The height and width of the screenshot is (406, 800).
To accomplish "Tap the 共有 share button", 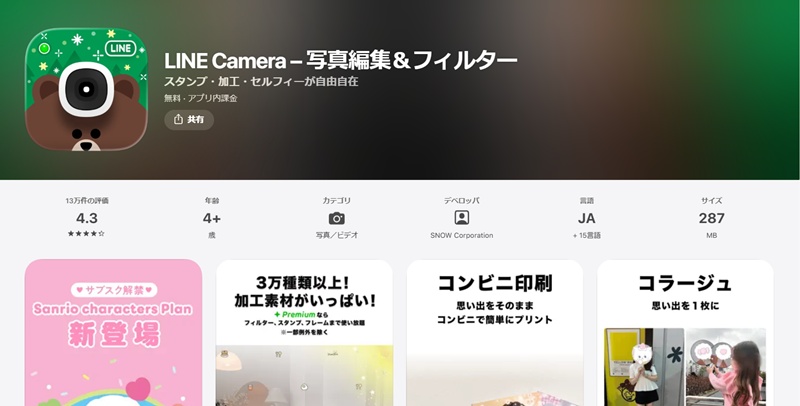I will [189, 119].
